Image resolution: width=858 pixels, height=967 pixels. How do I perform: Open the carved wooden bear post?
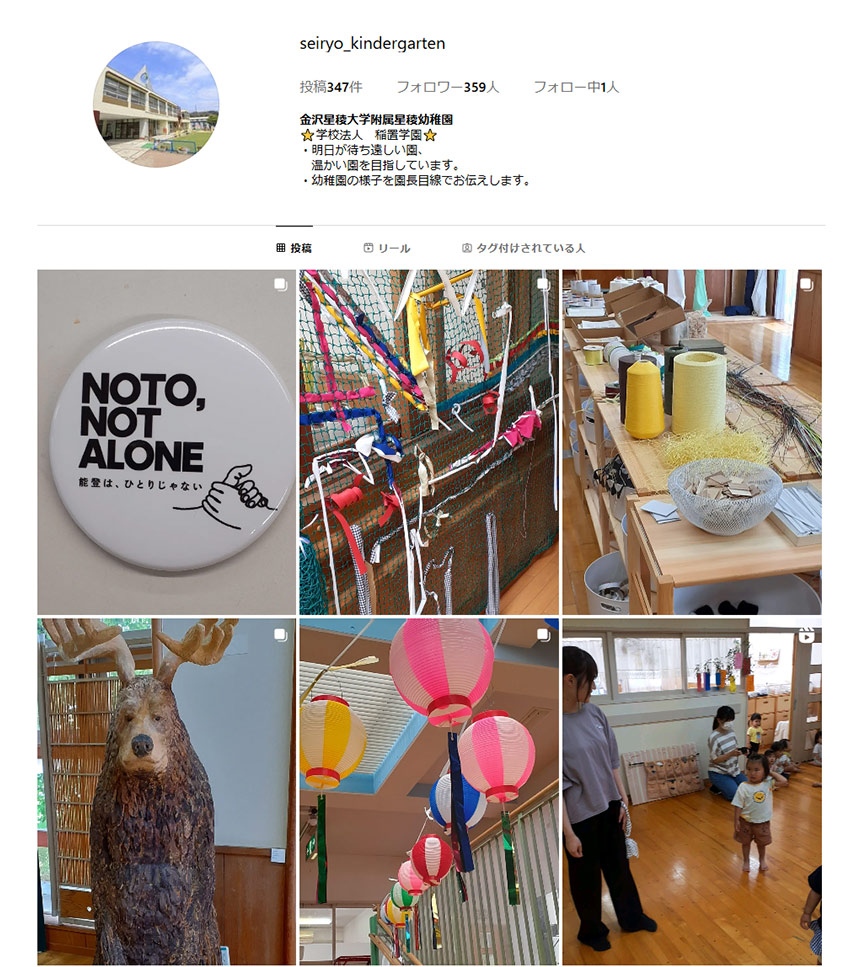[x=167, y=790]
